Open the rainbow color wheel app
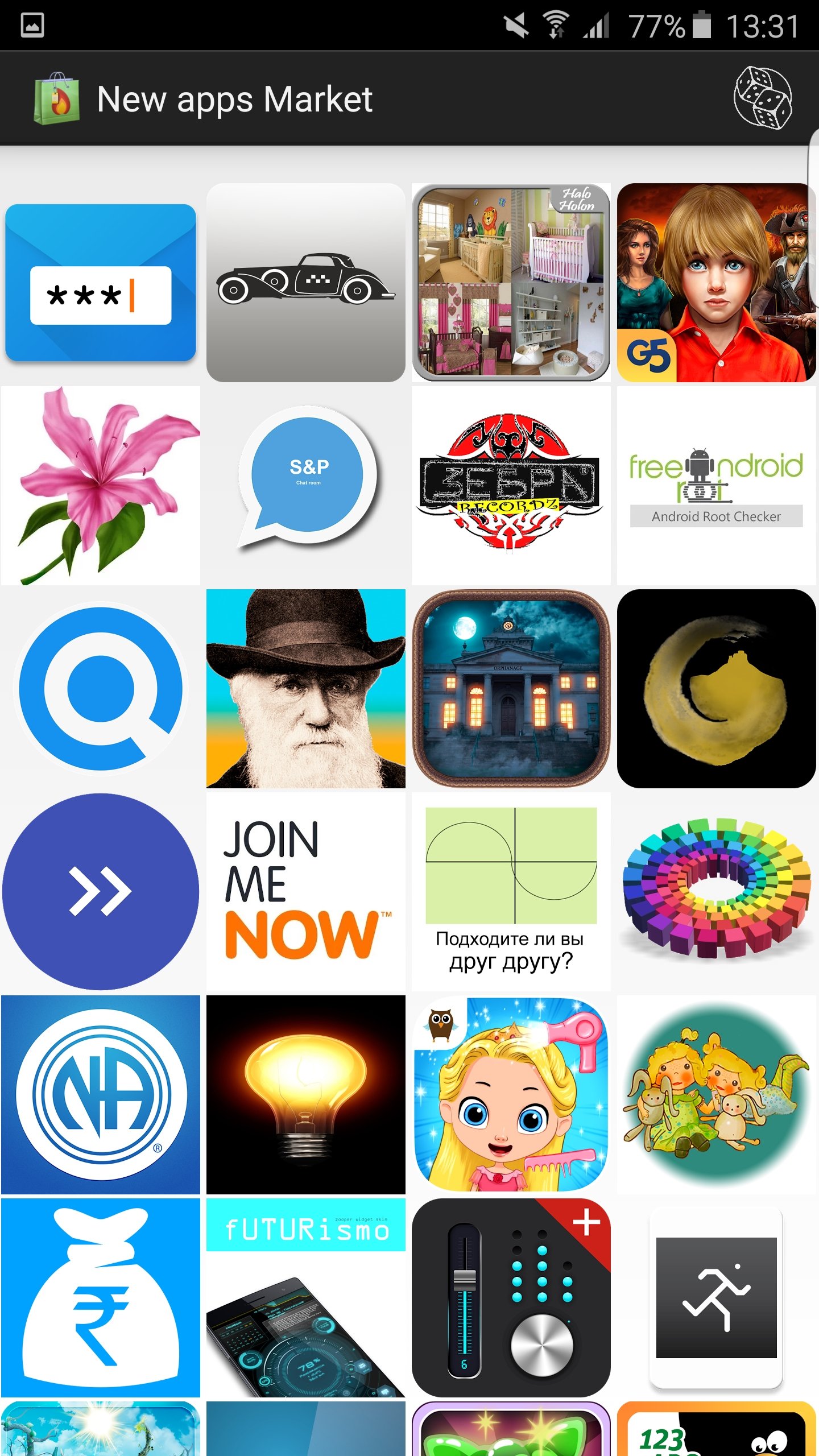Image resolution: width=819 pixels, height=1456 pixels. (717, 892)
